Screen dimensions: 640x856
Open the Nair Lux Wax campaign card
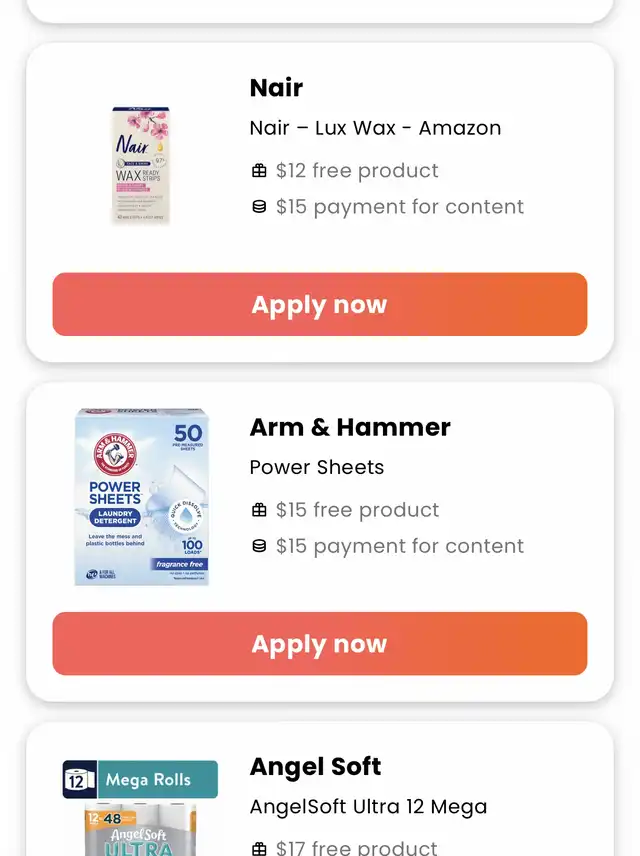(x=374, y=128)
